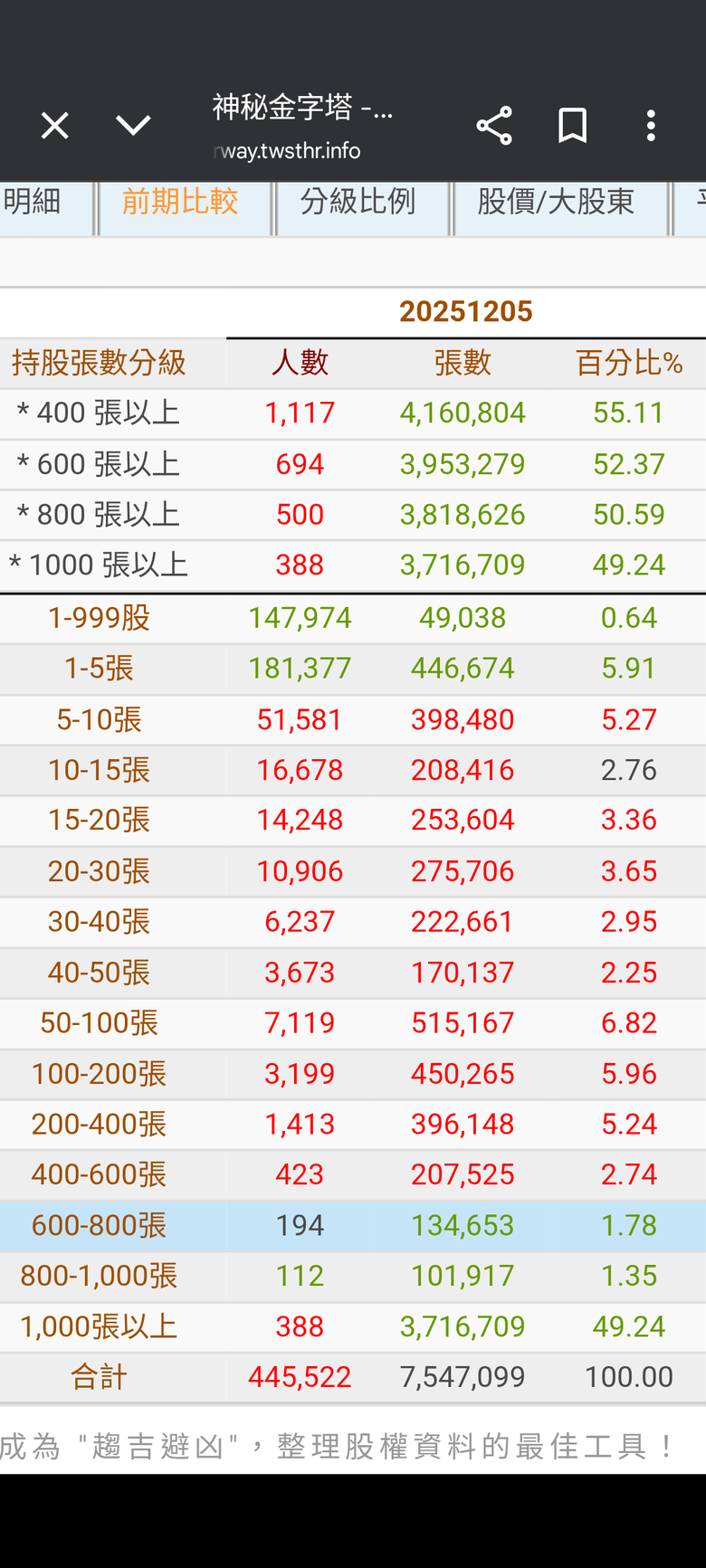Expand the browser dropdown chevron
Screen dimensions: 706x1568
(133, 126)
